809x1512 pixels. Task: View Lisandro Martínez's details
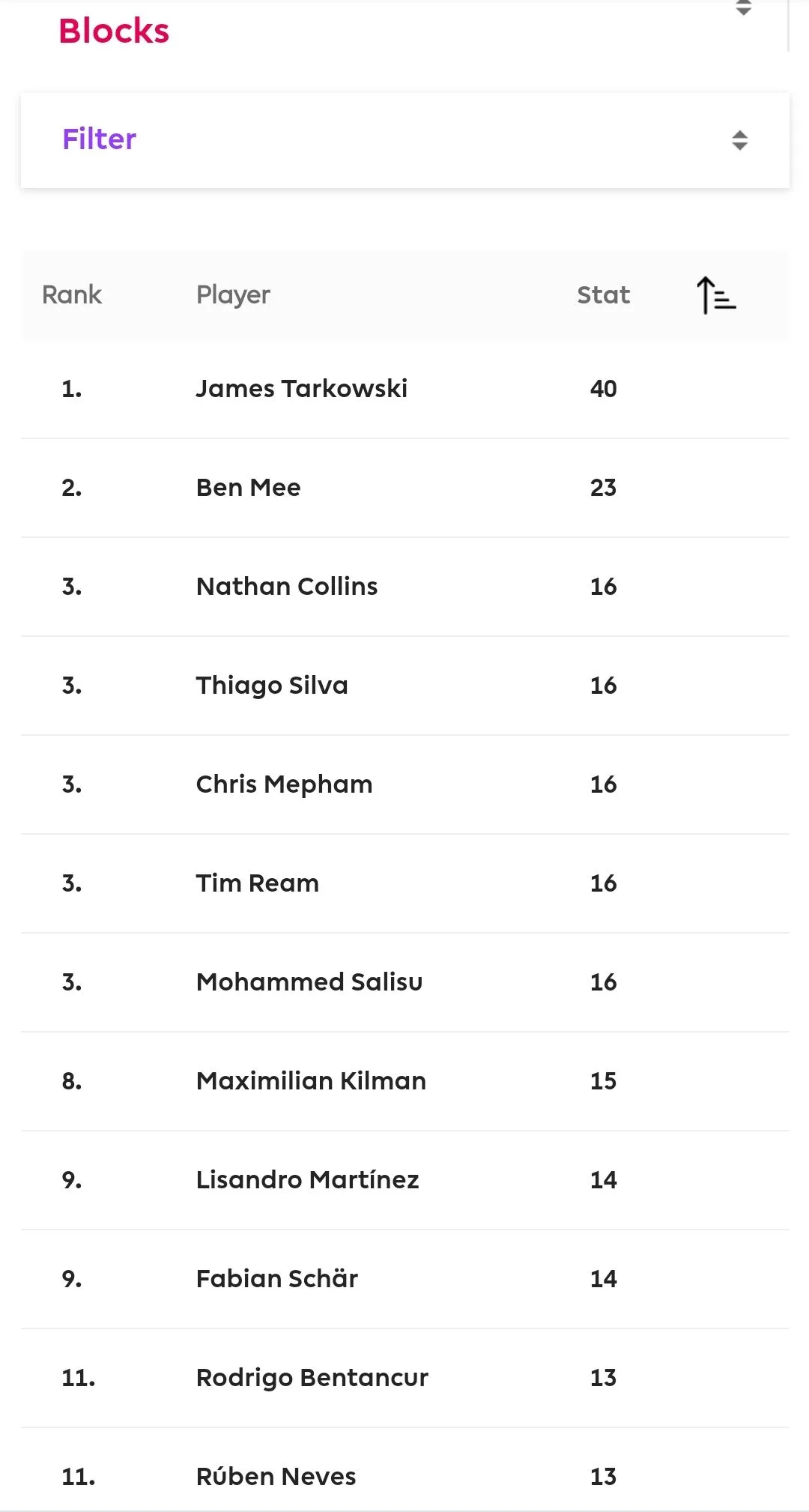point(307,1180)
